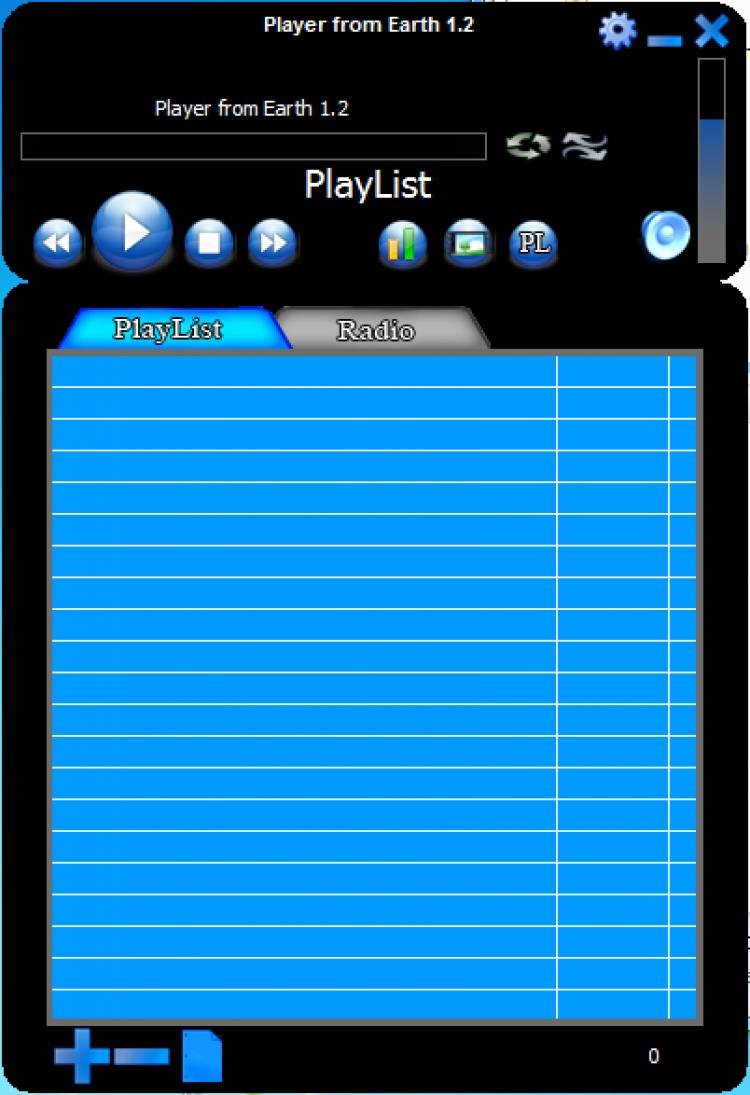The height and width of the screenshot is (1095, 750).
Task: Close the player window
Action: pyautogui.click(x=711, y=31)
